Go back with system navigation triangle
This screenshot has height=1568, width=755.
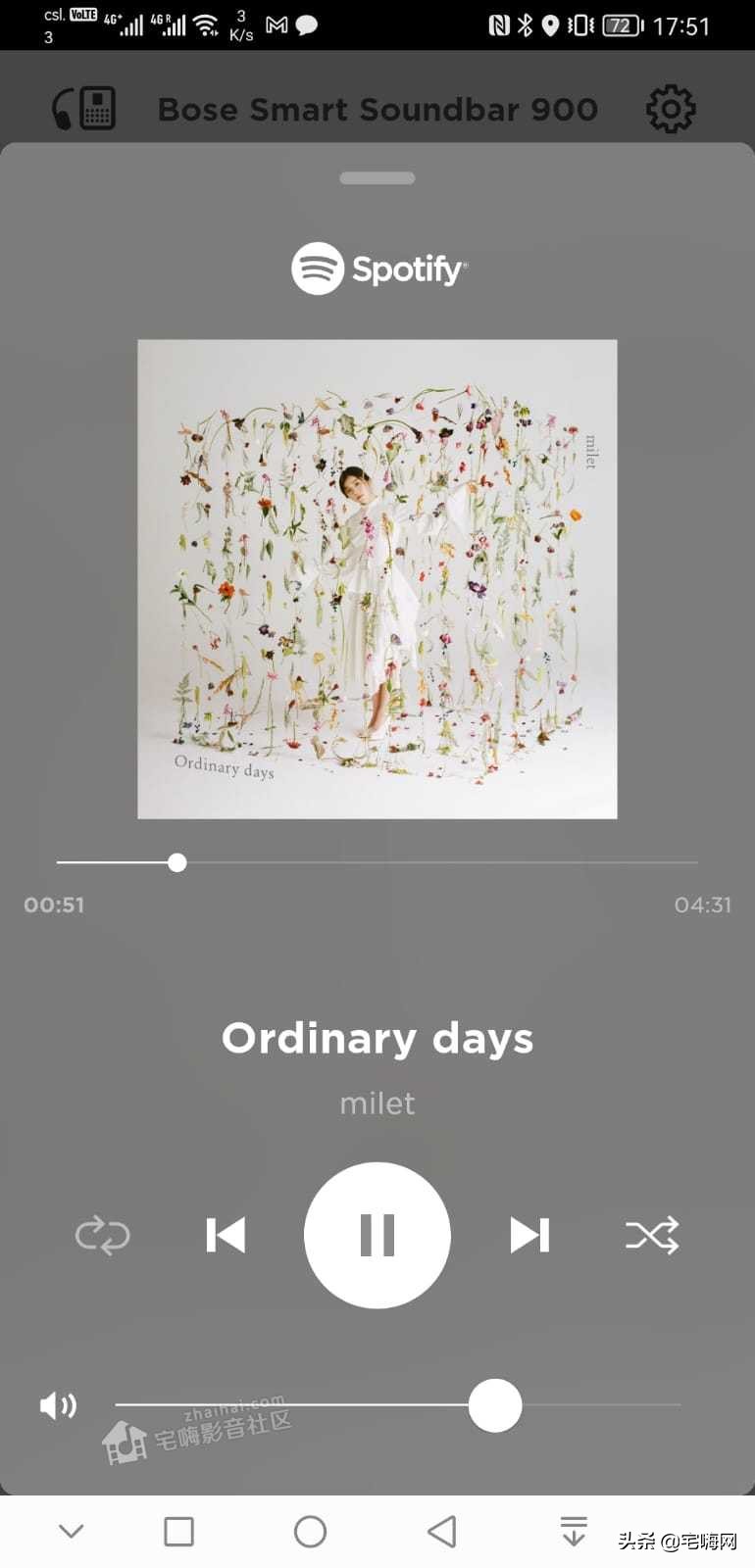click(x=441, y=1531)
